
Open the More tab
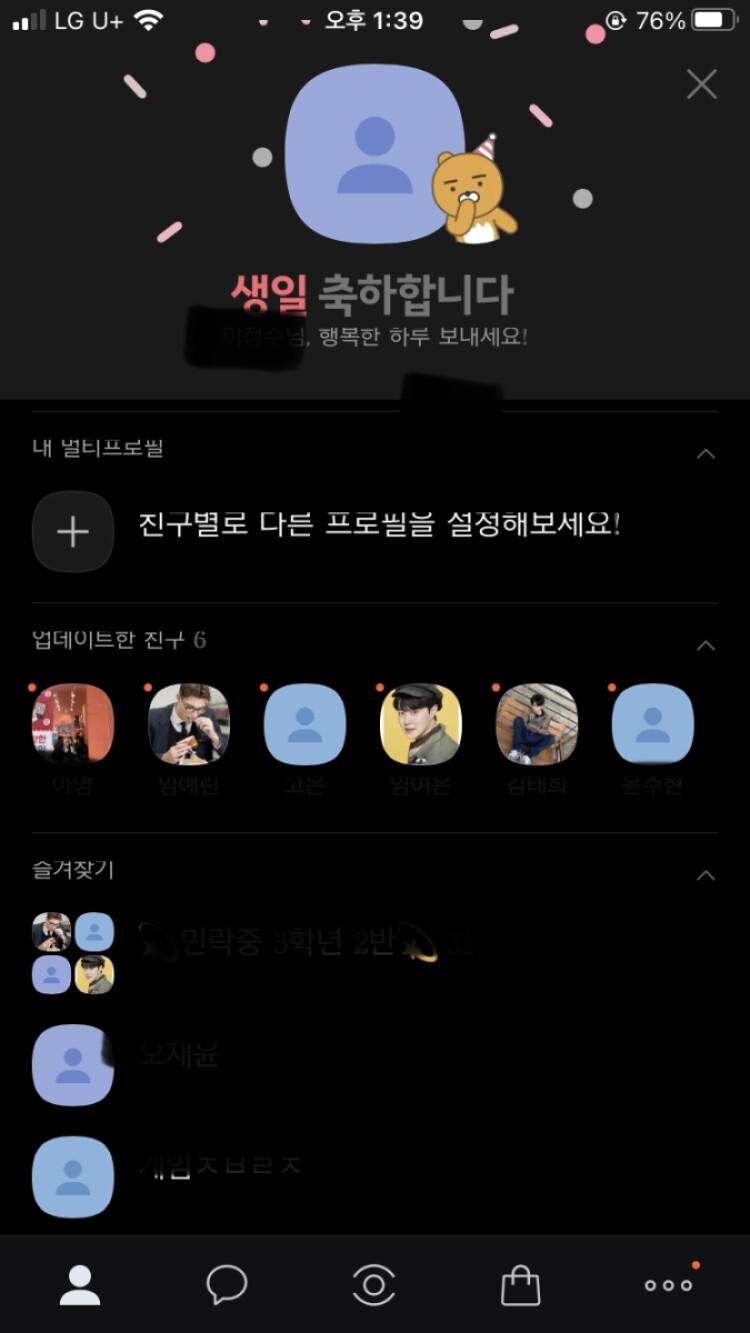coord(668,1284)
